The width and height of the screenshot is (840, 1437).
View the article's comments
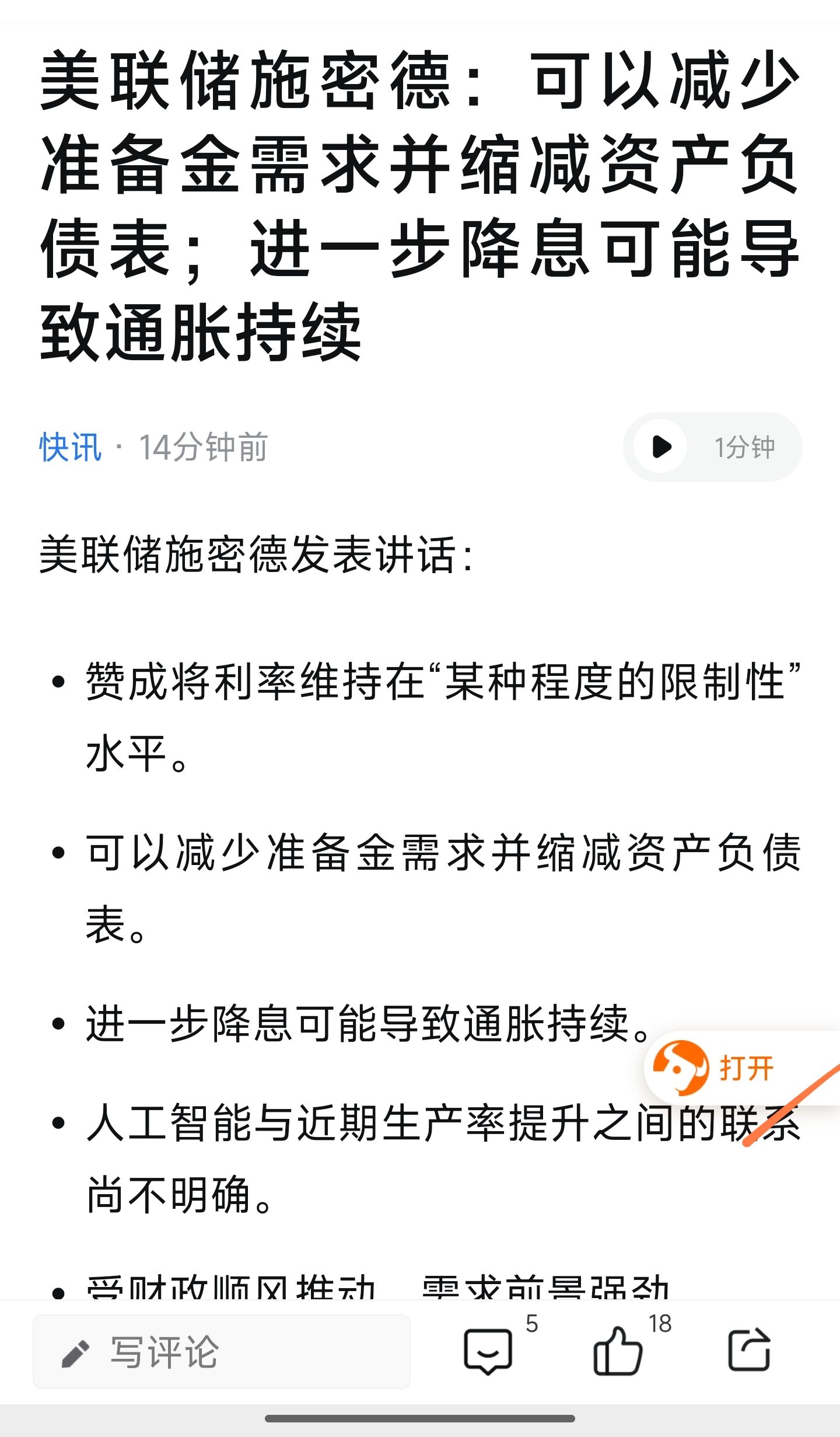(x=488, y=1350)
